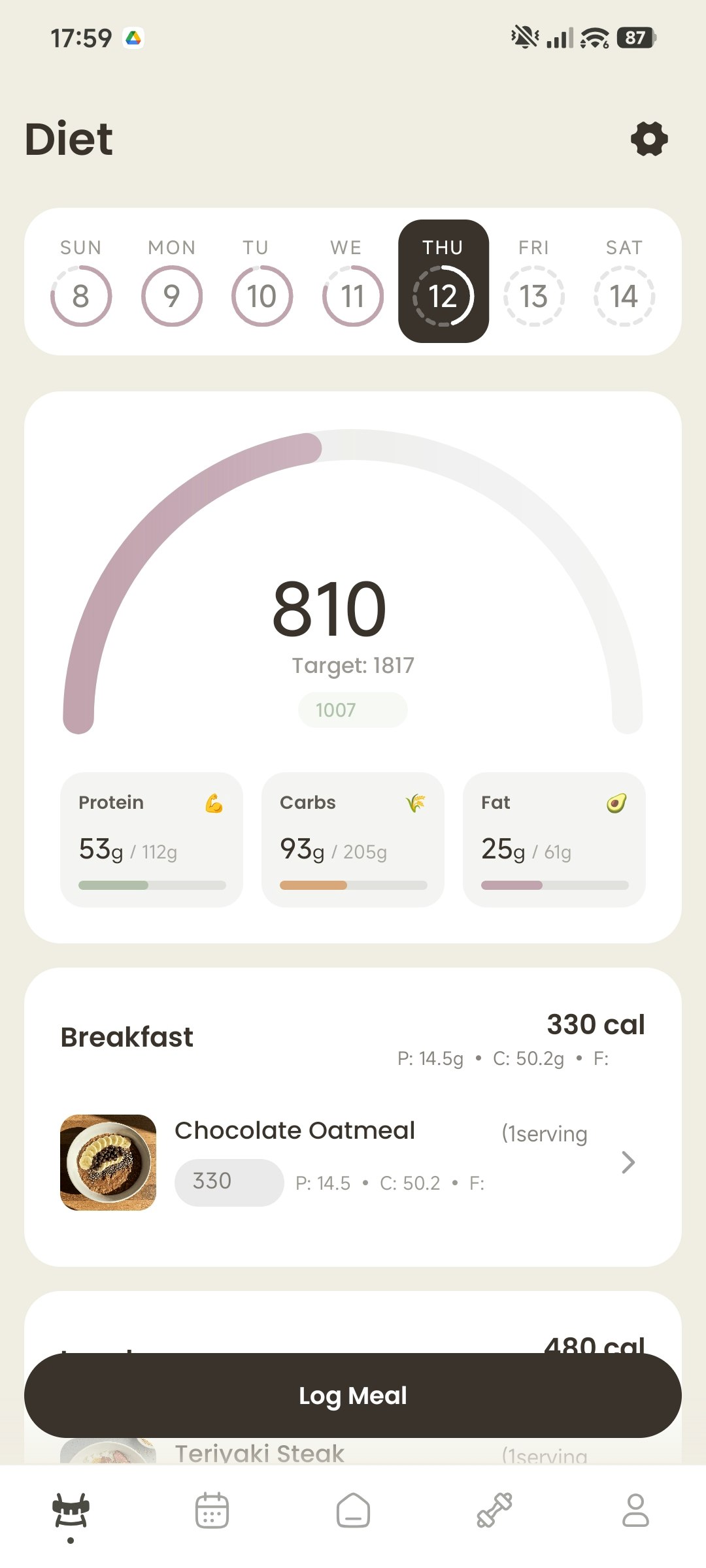This screenshot has width=706, height=1568.
Task: Switch to Sunday the 8th
Action: (x=80, y=295)
